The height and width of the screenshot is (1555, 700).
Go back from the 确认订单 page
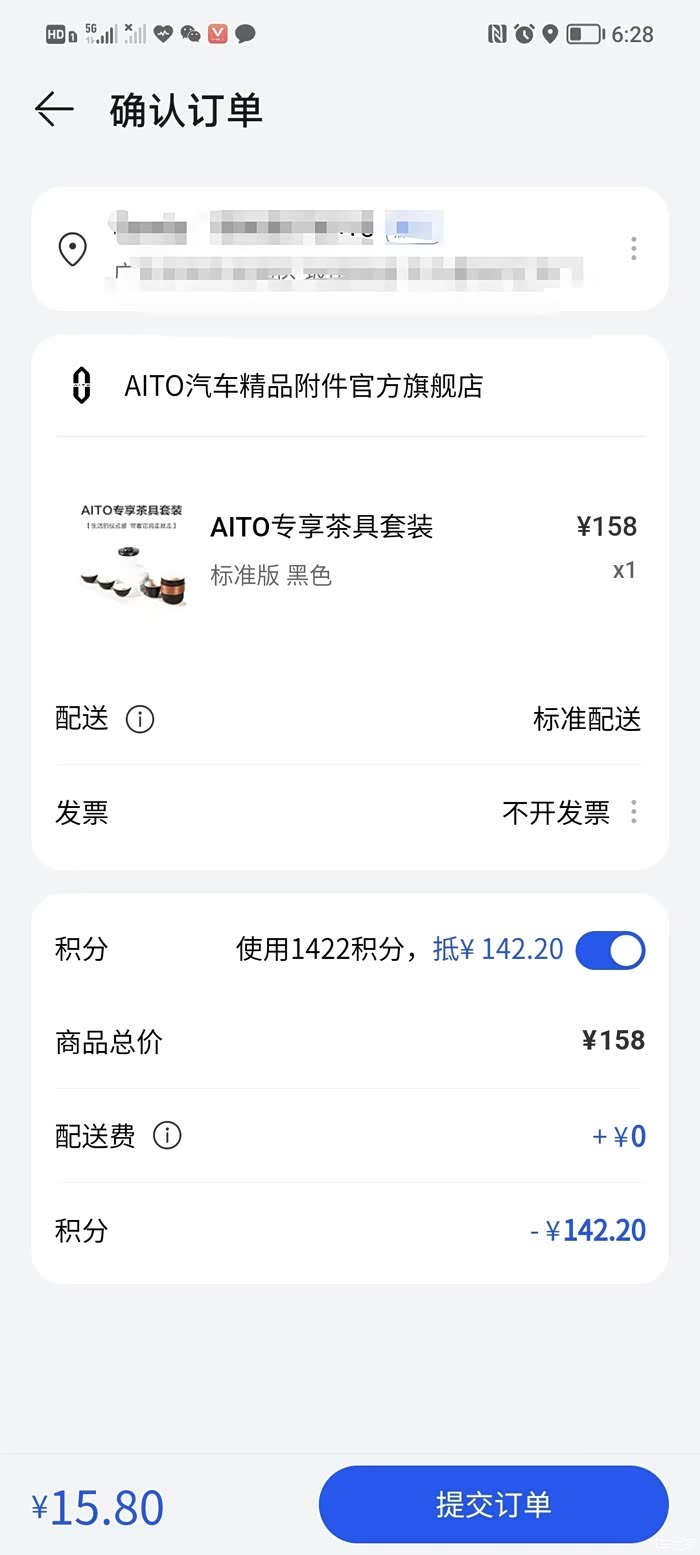[55, 110]
